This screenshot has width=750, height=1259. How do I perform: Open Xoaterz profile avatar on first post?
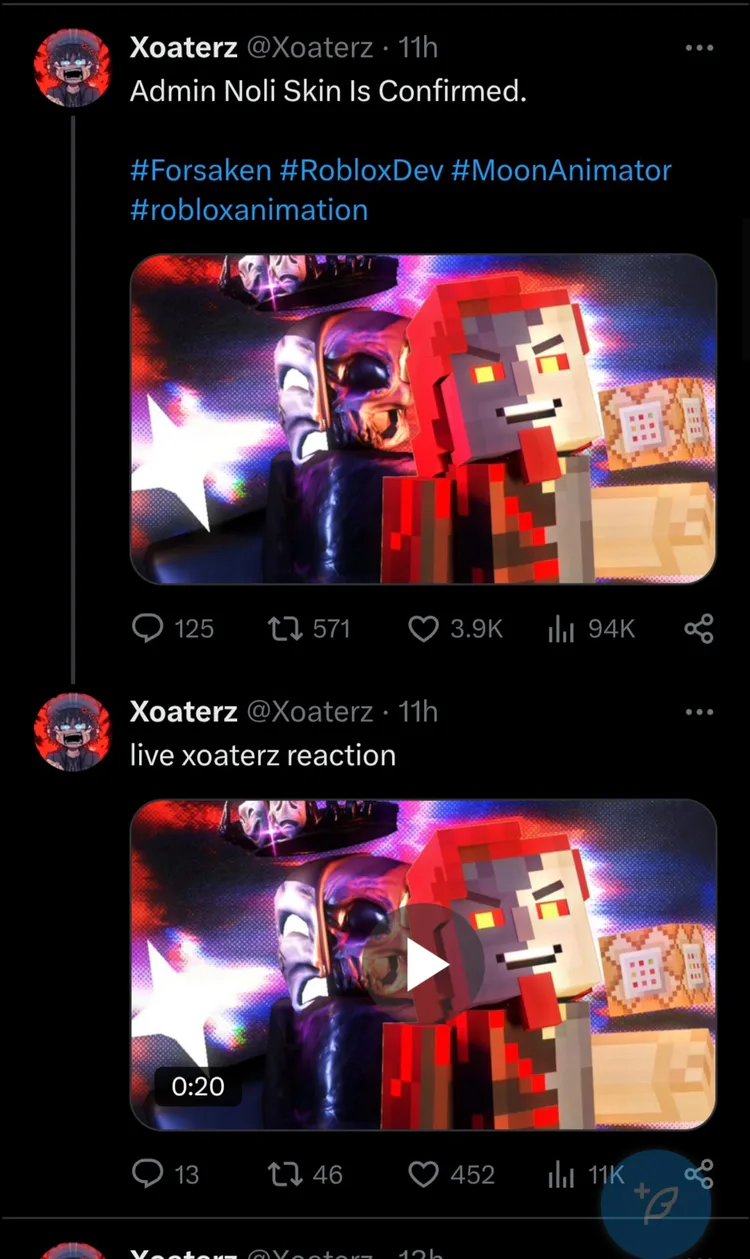[x=73, y=68]
